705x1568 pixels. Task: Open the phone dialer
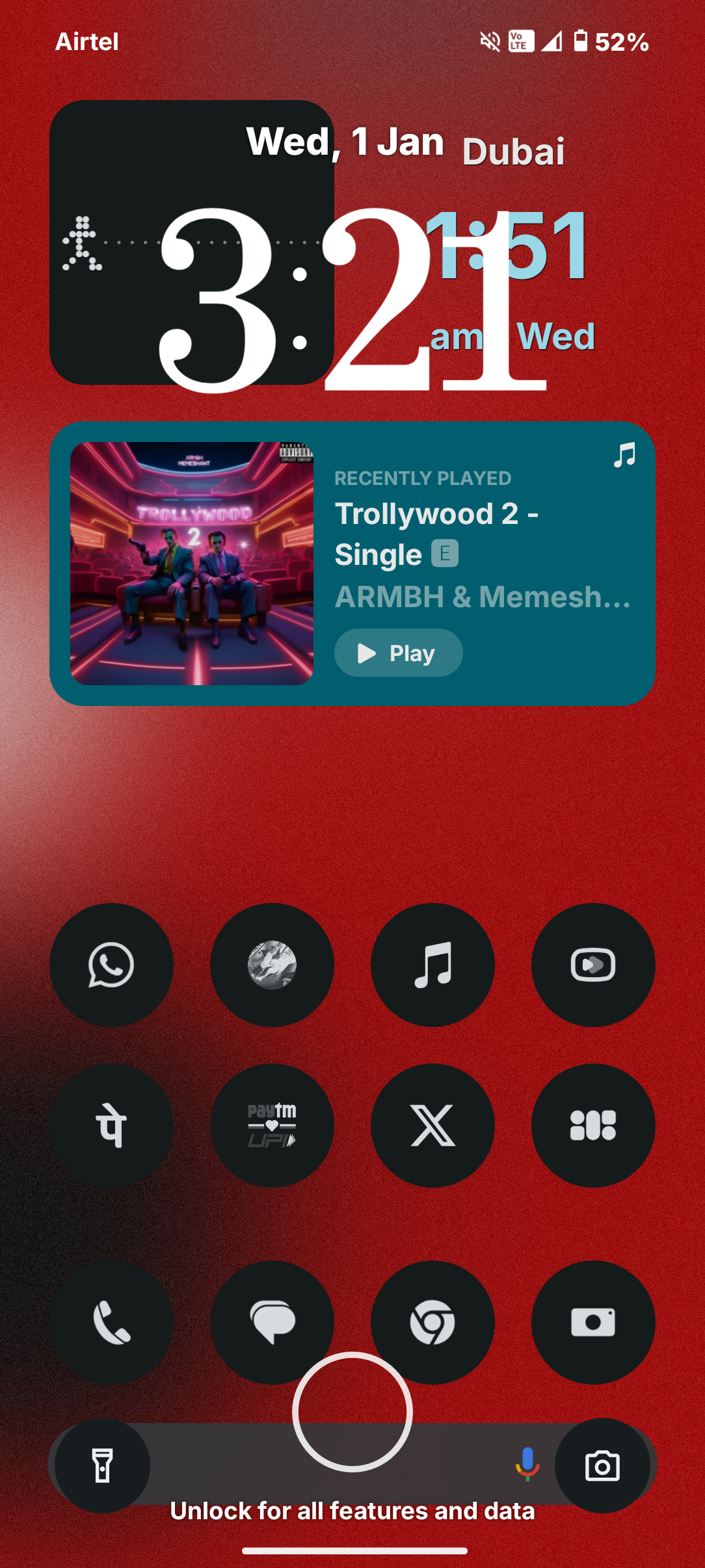pyautogui.click(x=111, y=1322)
